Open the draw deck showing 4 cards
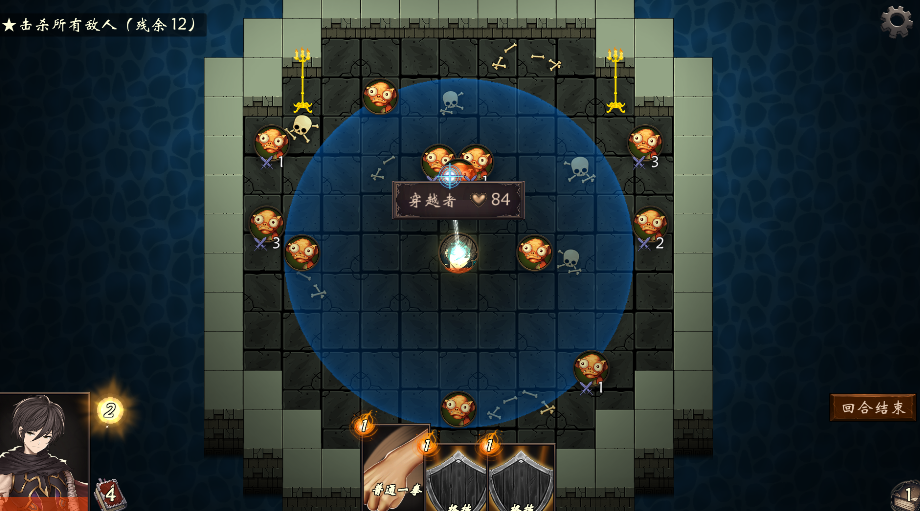920x511 pixels. pos(109,493)
